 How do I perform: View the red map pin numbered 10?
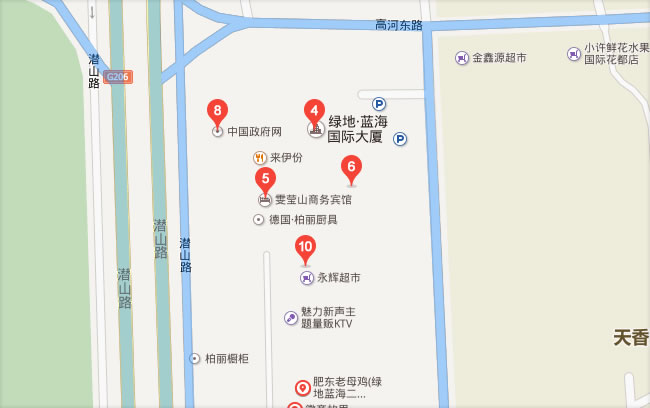(306, 247)
